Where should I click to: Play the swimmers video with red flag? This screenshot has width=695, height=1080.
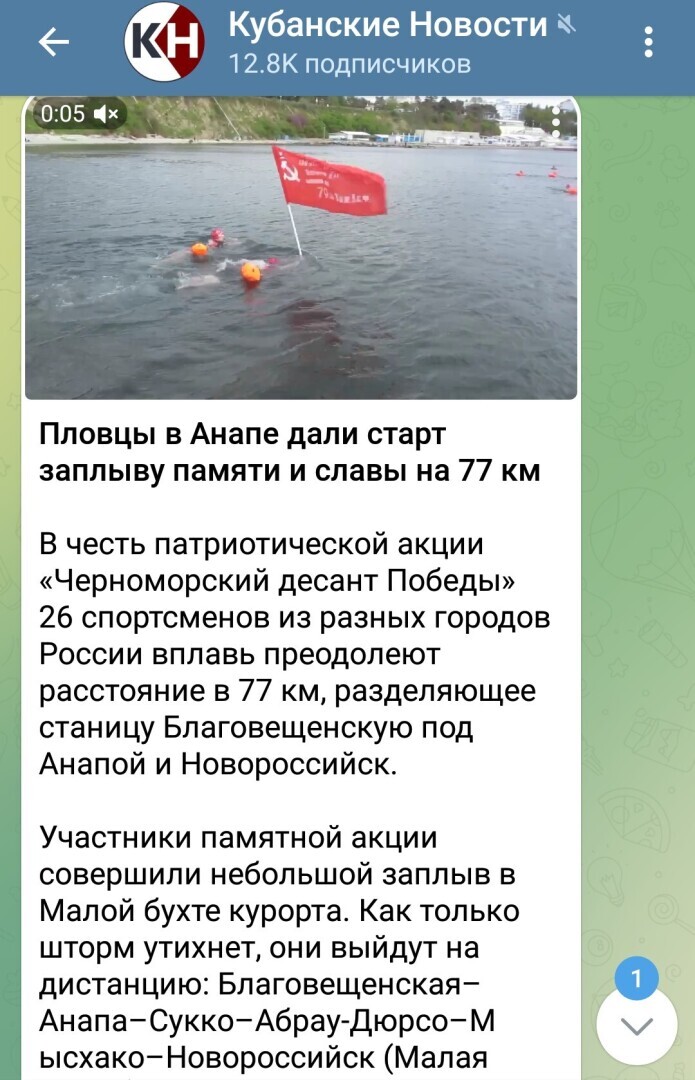[300, 248]
